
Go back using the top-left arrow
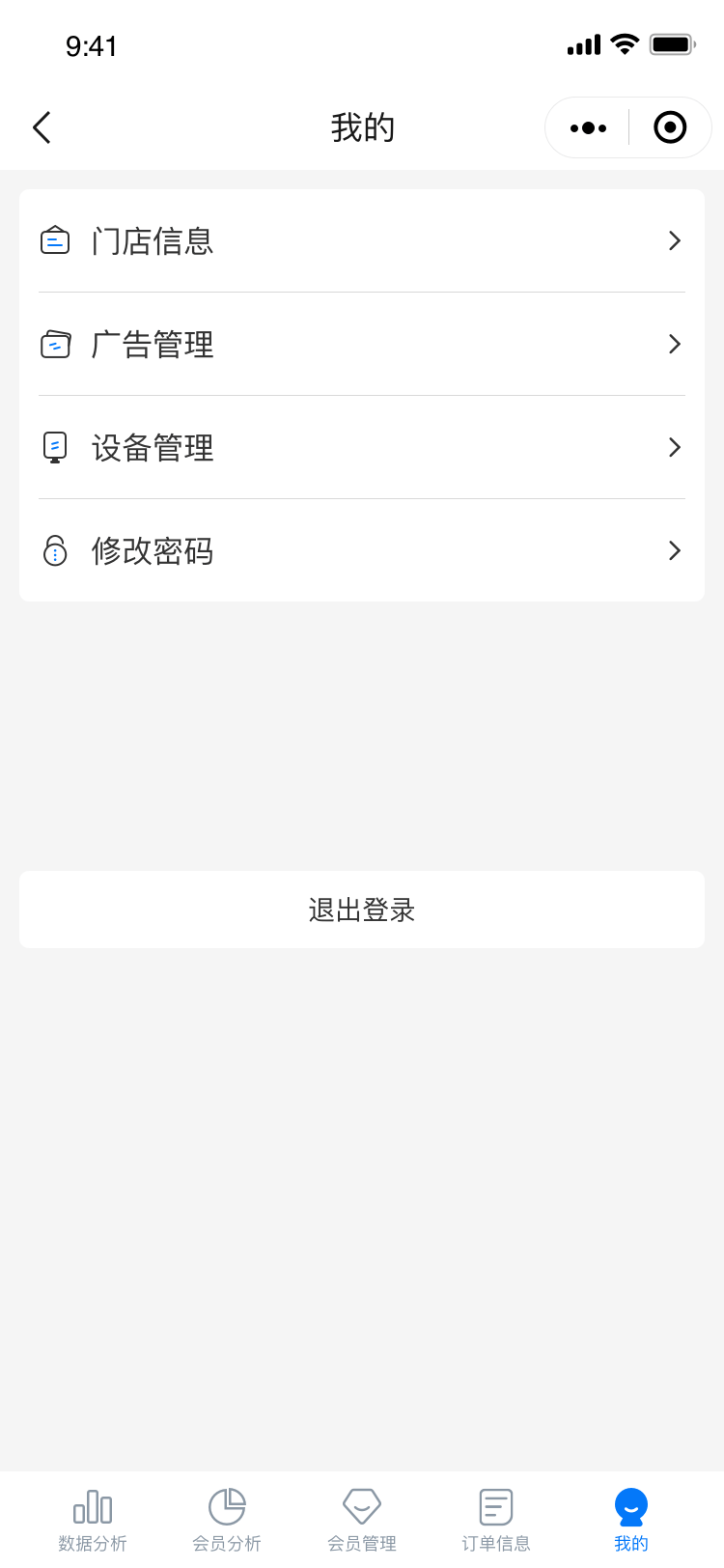pos(42,127)
